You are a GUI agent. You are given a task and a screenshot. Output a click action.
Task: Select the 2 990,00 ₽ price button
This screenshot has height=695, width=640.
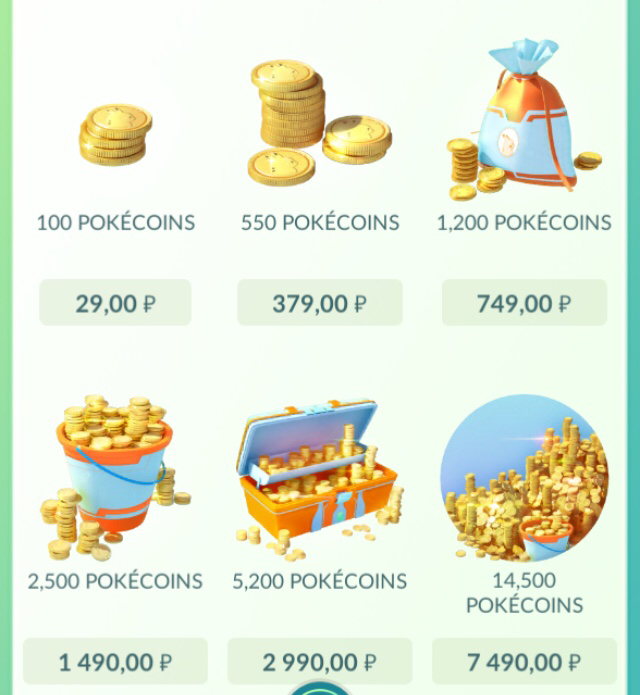click(x=320, y=661)
